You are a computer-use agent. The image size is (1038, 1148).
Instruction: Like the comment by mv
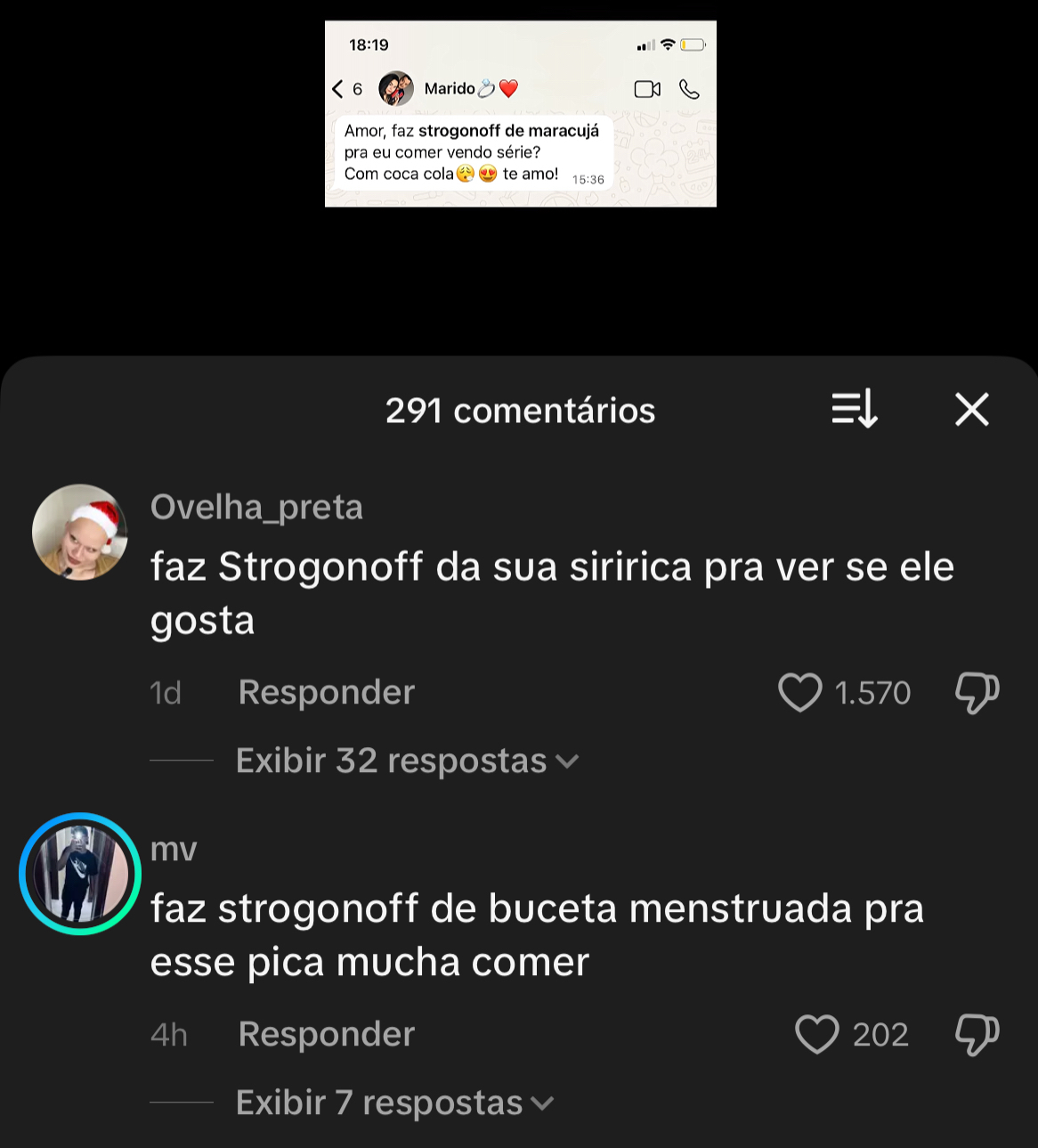(x=816, y=1035)
